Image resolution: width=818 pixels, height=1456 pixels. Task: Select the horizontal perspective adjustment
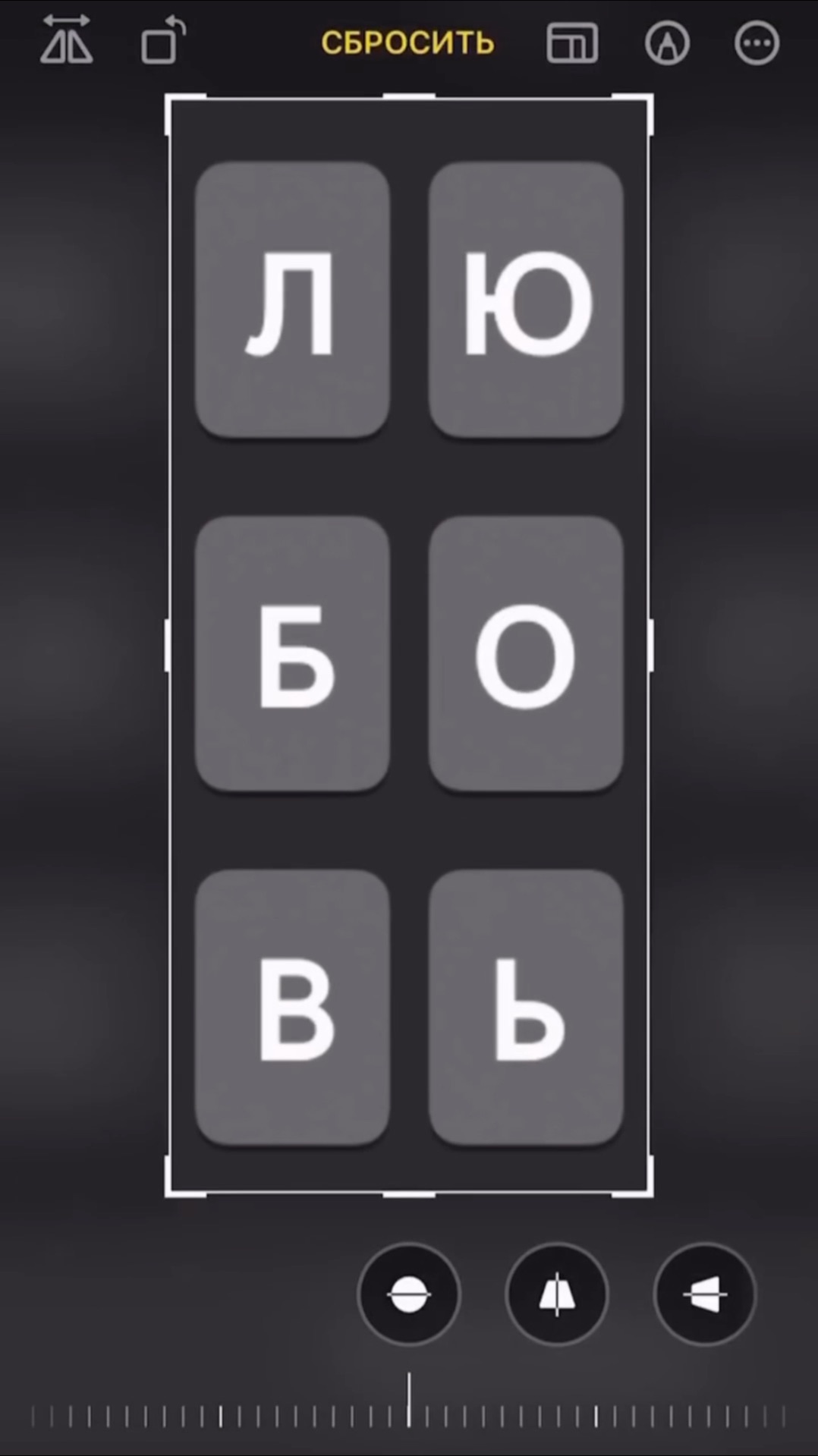[x=705, y=1294]
